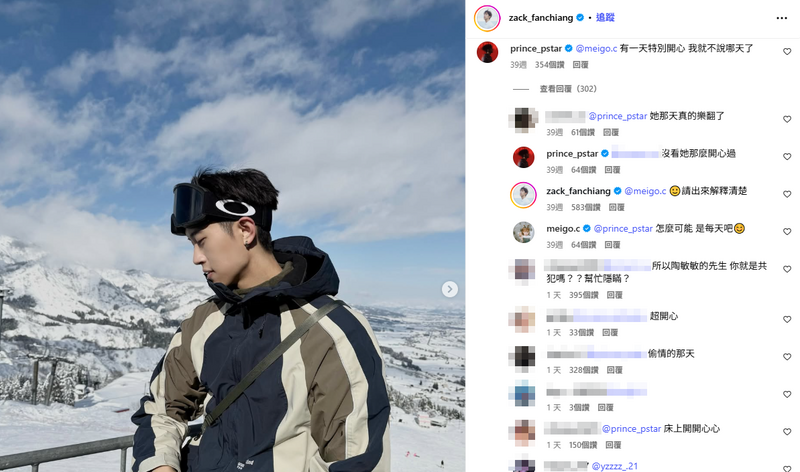
Task: Like the comment 超開心
Action: [787, 319]
